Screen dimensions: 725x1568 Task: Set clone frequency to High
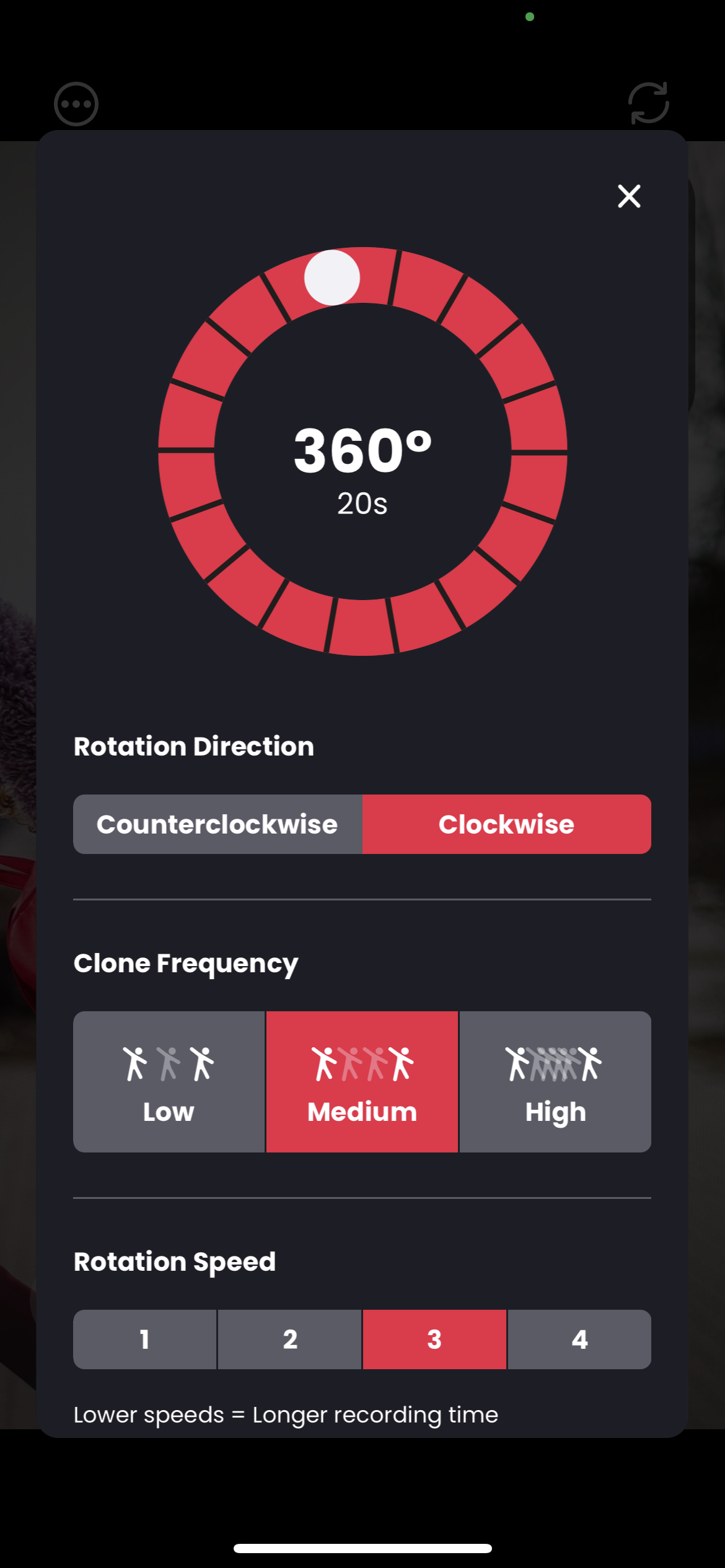point(555,1082)
